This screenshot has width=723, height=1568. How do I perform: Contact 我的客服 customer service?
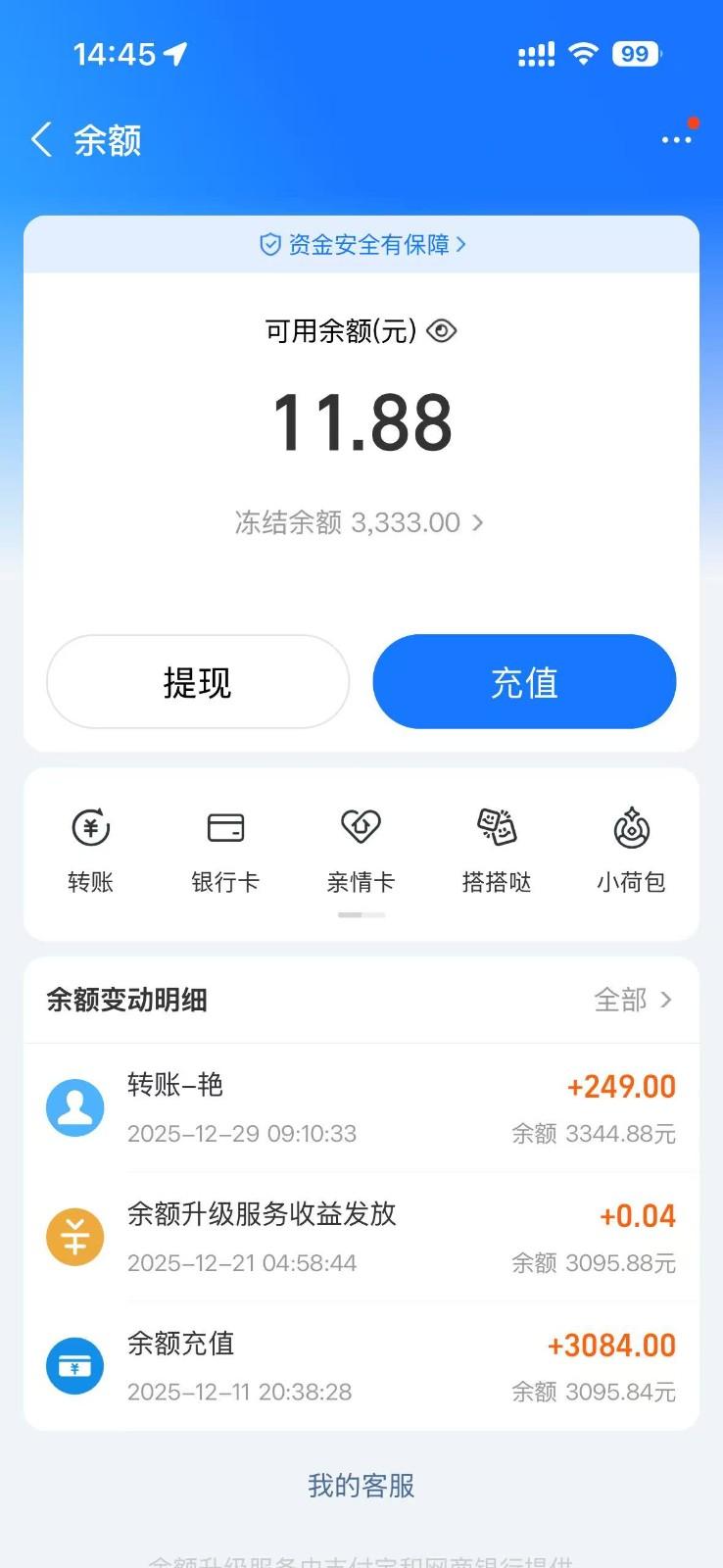[361, 1486]
